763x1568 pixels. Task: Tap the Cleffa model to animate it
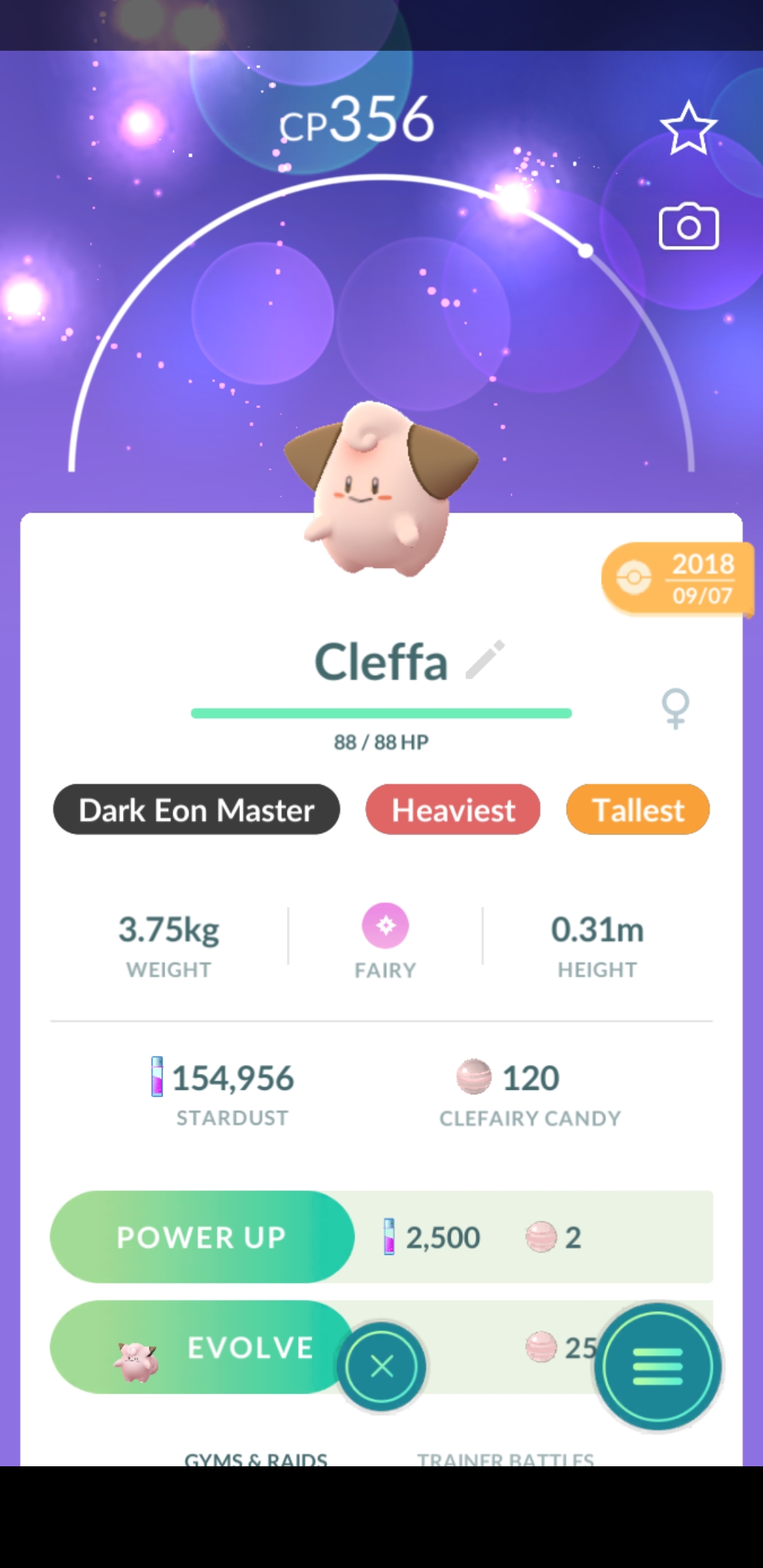[380, 487]
